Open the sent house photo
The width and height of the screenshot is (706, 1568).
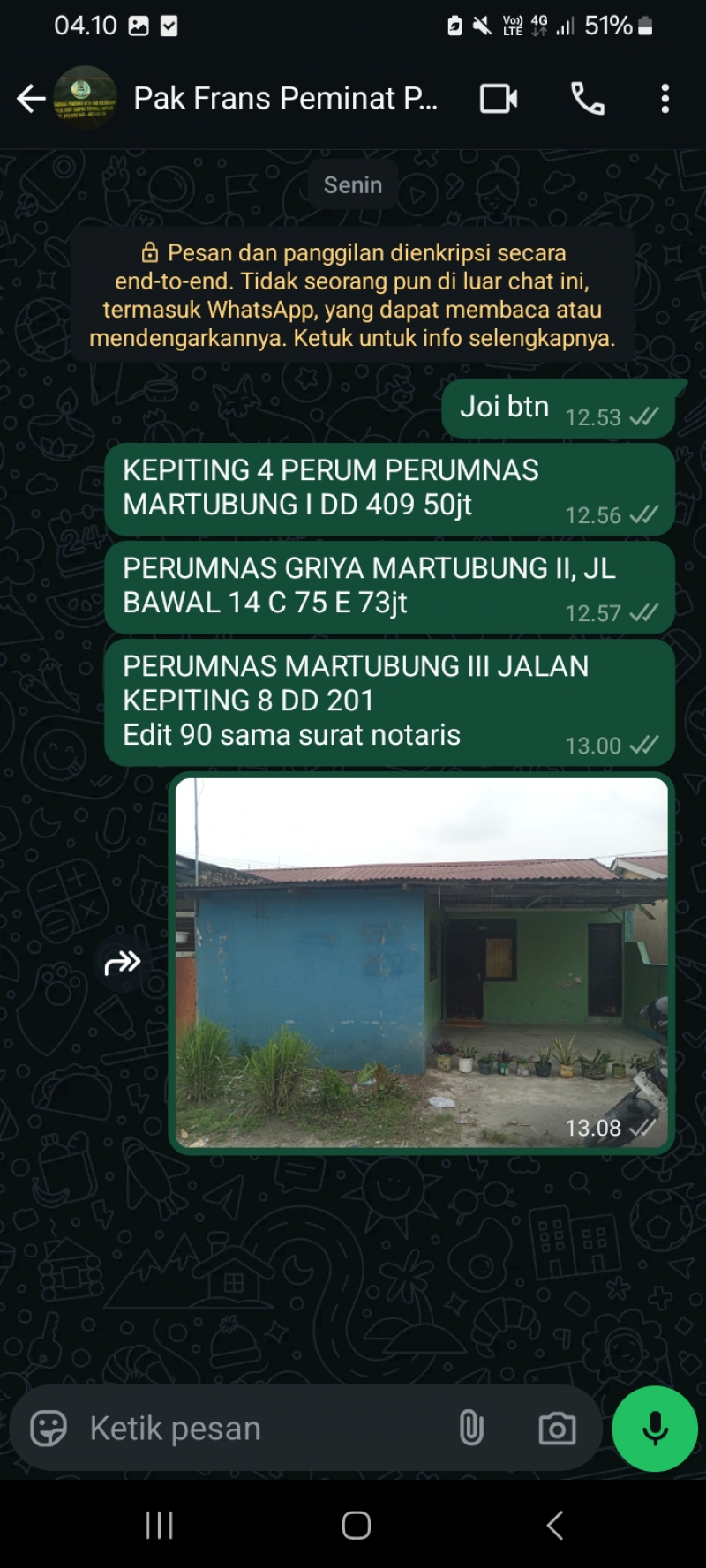[422, 962]
